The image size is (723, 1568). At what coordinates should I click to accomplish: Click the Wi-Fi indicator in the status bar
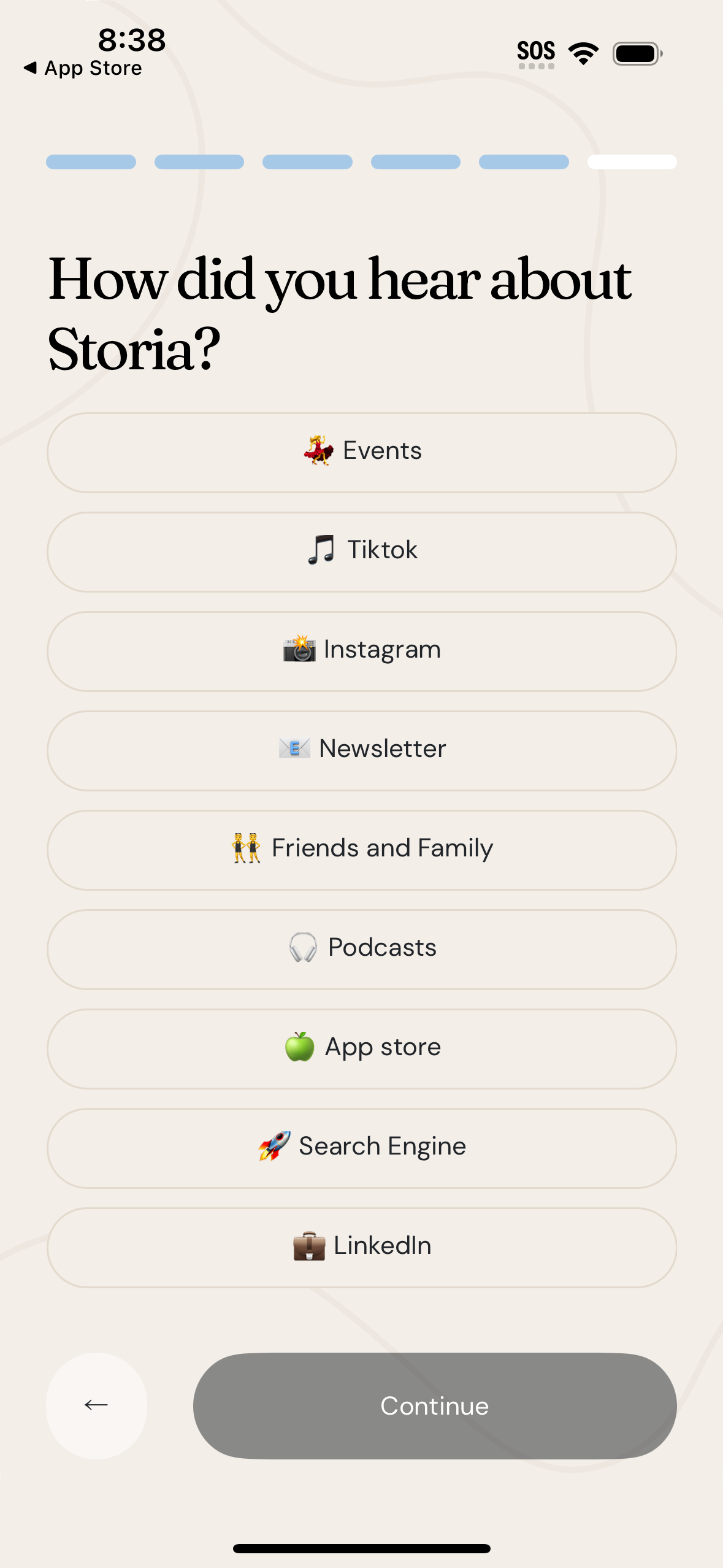[582, 53]
